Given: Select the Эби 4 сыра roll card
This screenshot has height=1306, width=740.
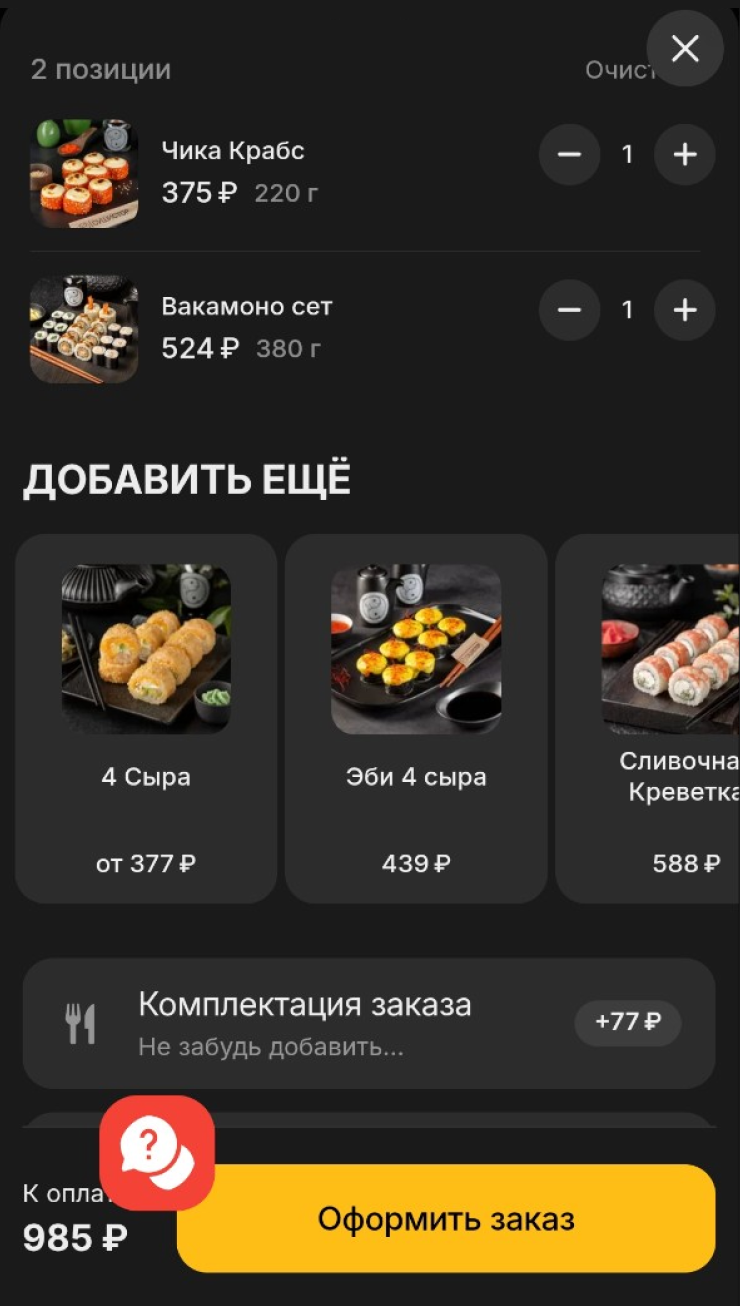Looking at the screenshot, I should pyautogui.click(x=415, y=717).
